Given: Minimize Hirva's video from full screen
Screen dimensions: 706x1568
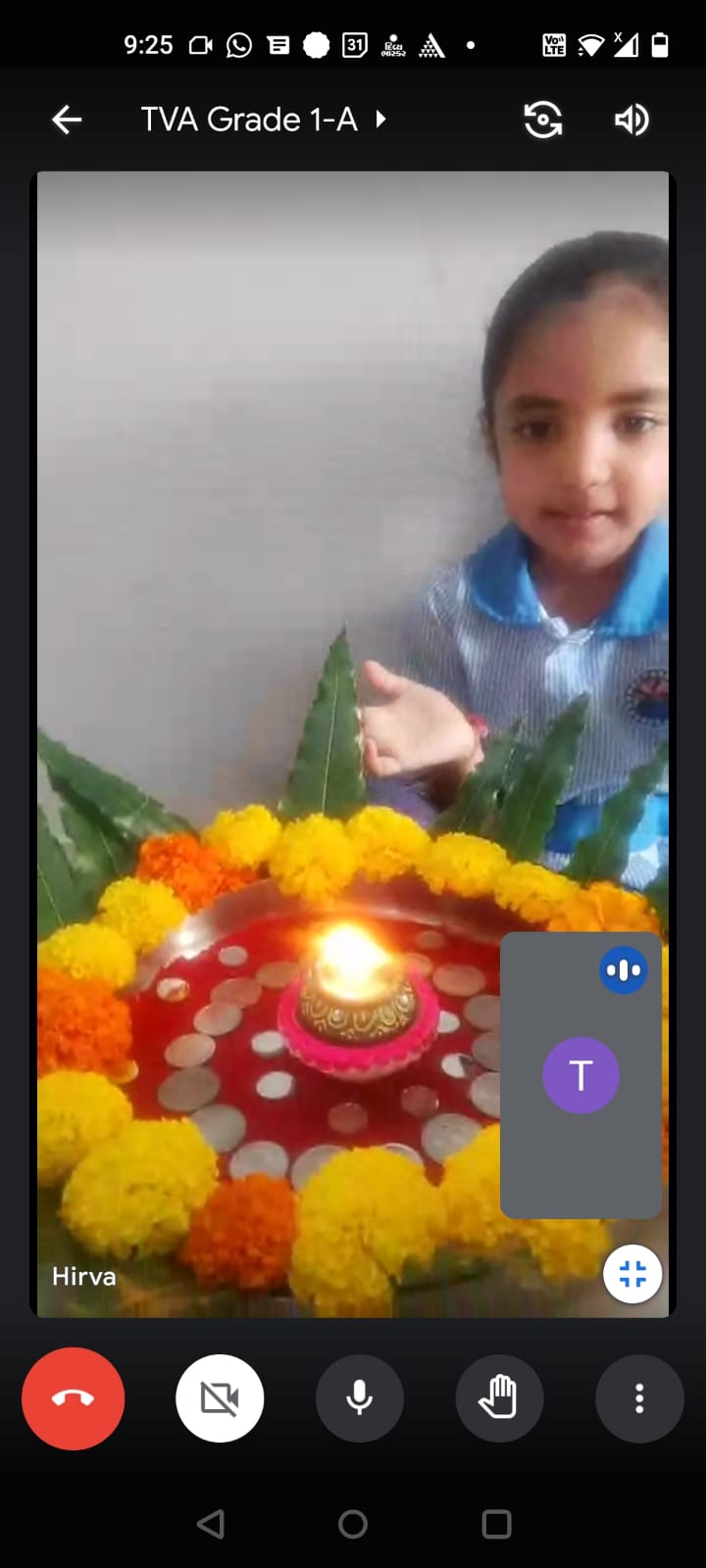Looking at the screenshot, I should tap(632, 1274).
